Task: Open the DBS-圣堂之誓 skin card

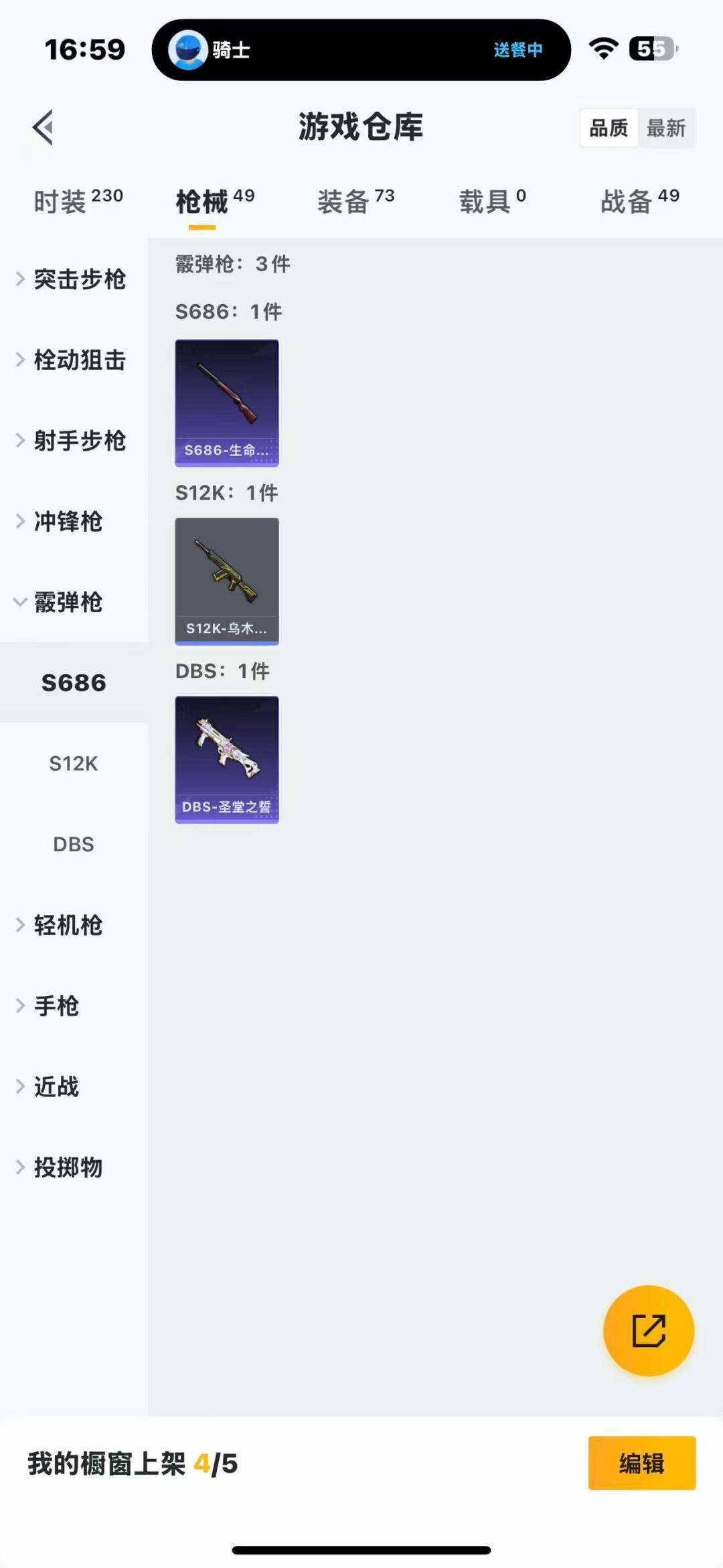Action: 227,759
